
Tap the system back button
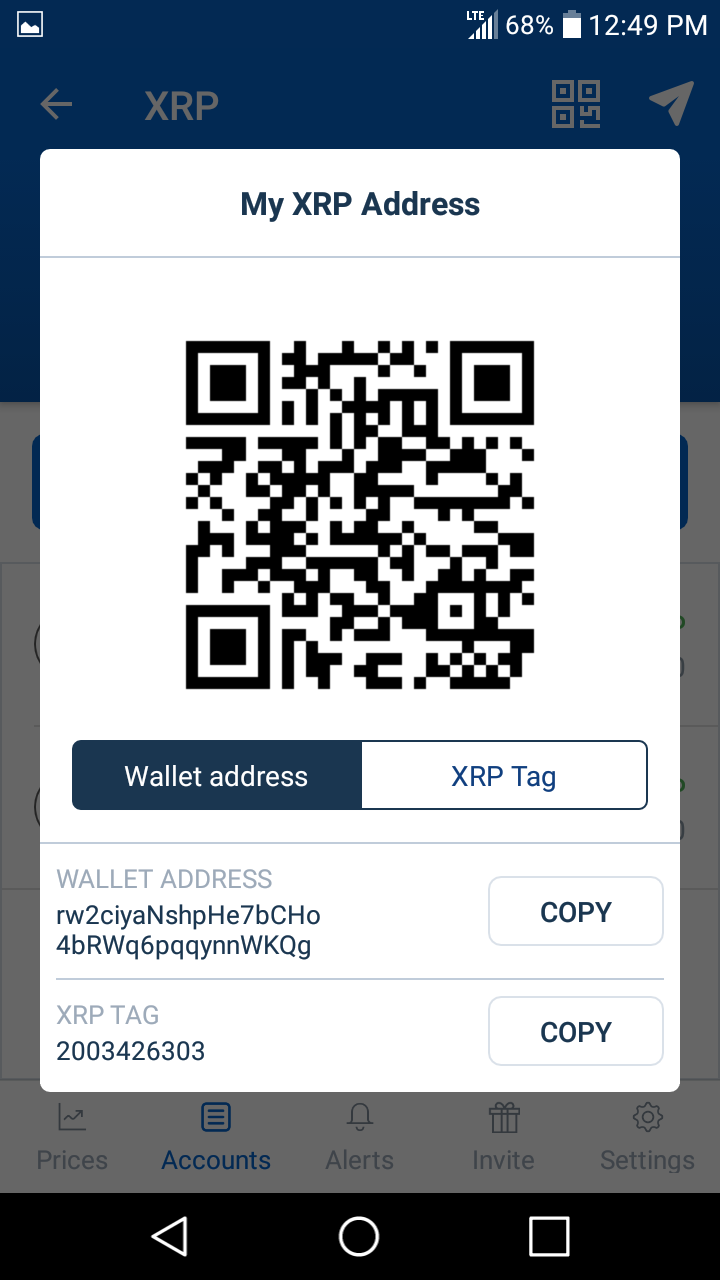pyautogui.click(x=170, y=1236)
